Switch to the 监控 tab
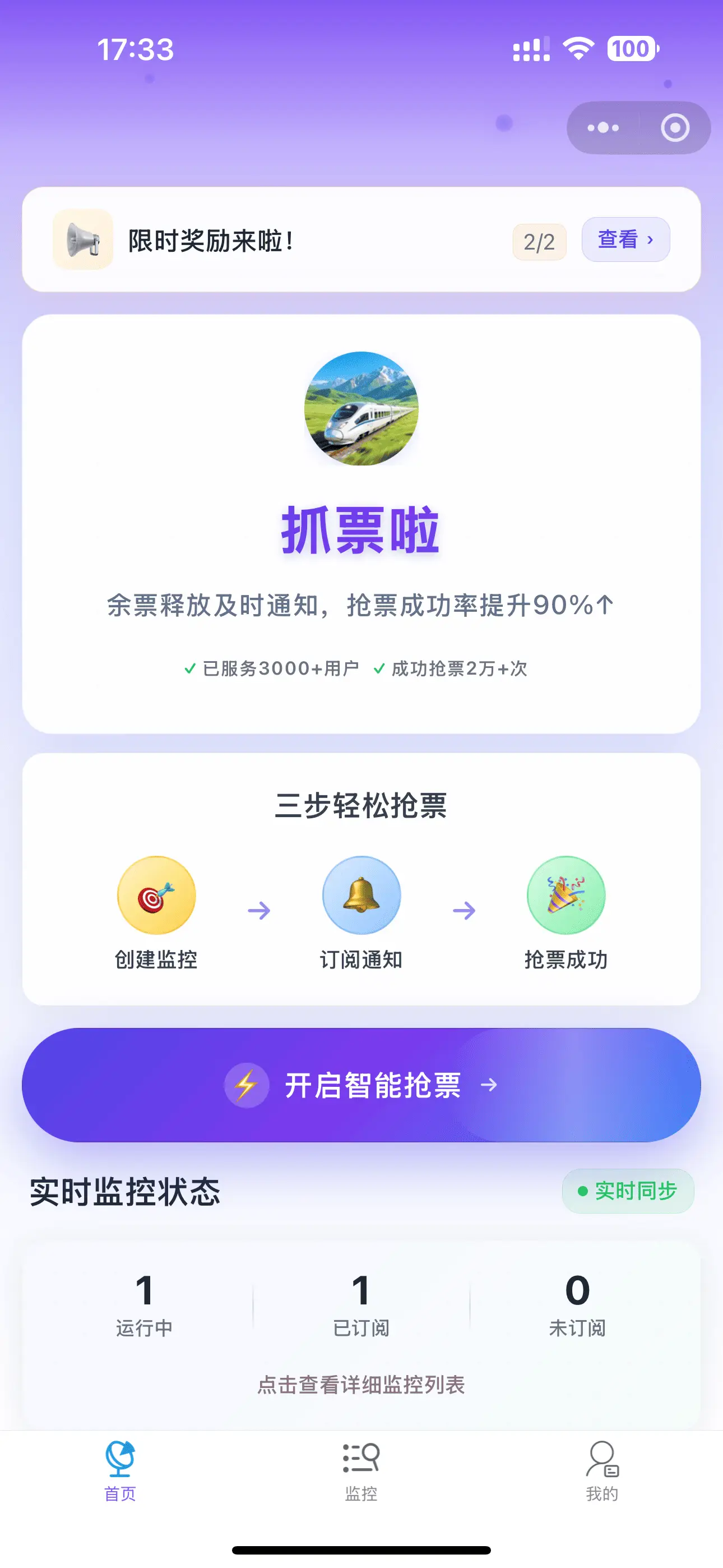 (x=361, y=1470)
